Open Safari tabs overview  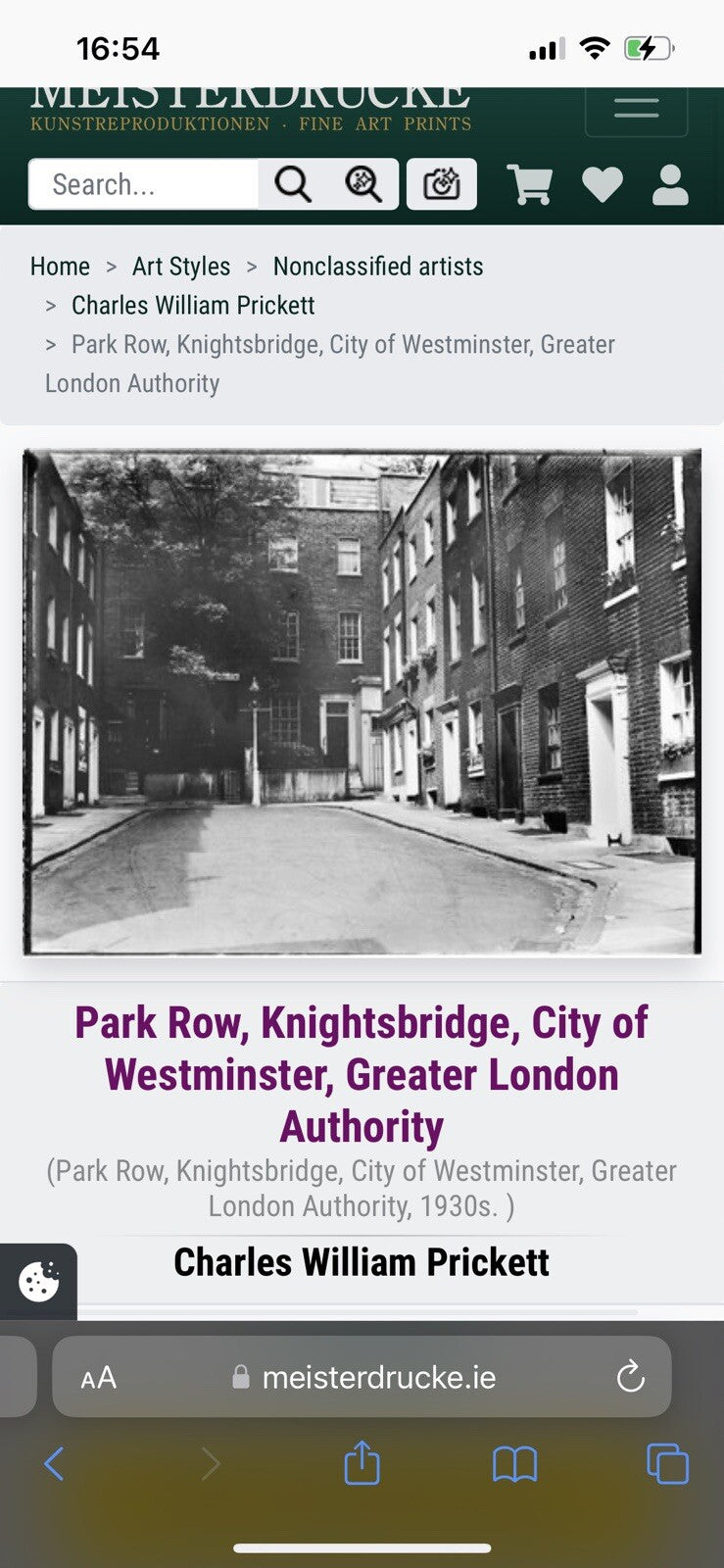(667, 1465)
